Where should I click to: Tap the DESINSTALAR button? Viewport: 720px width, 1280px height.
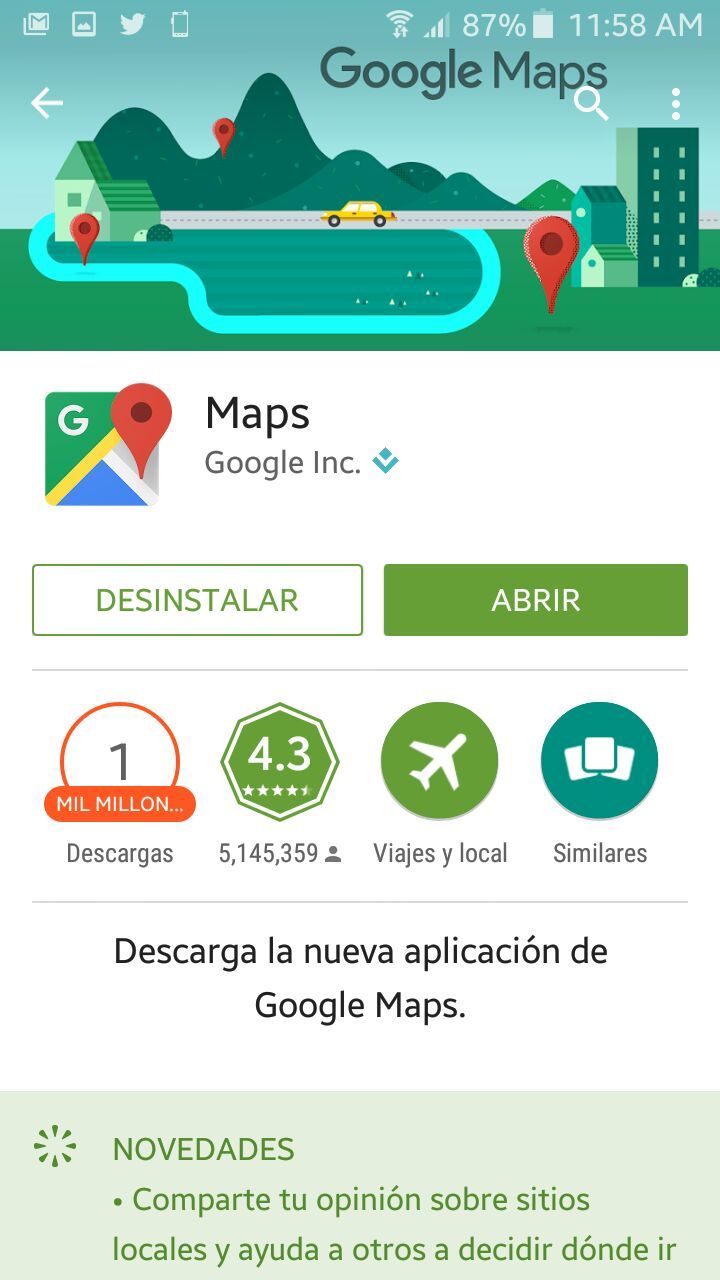point(197,600)
